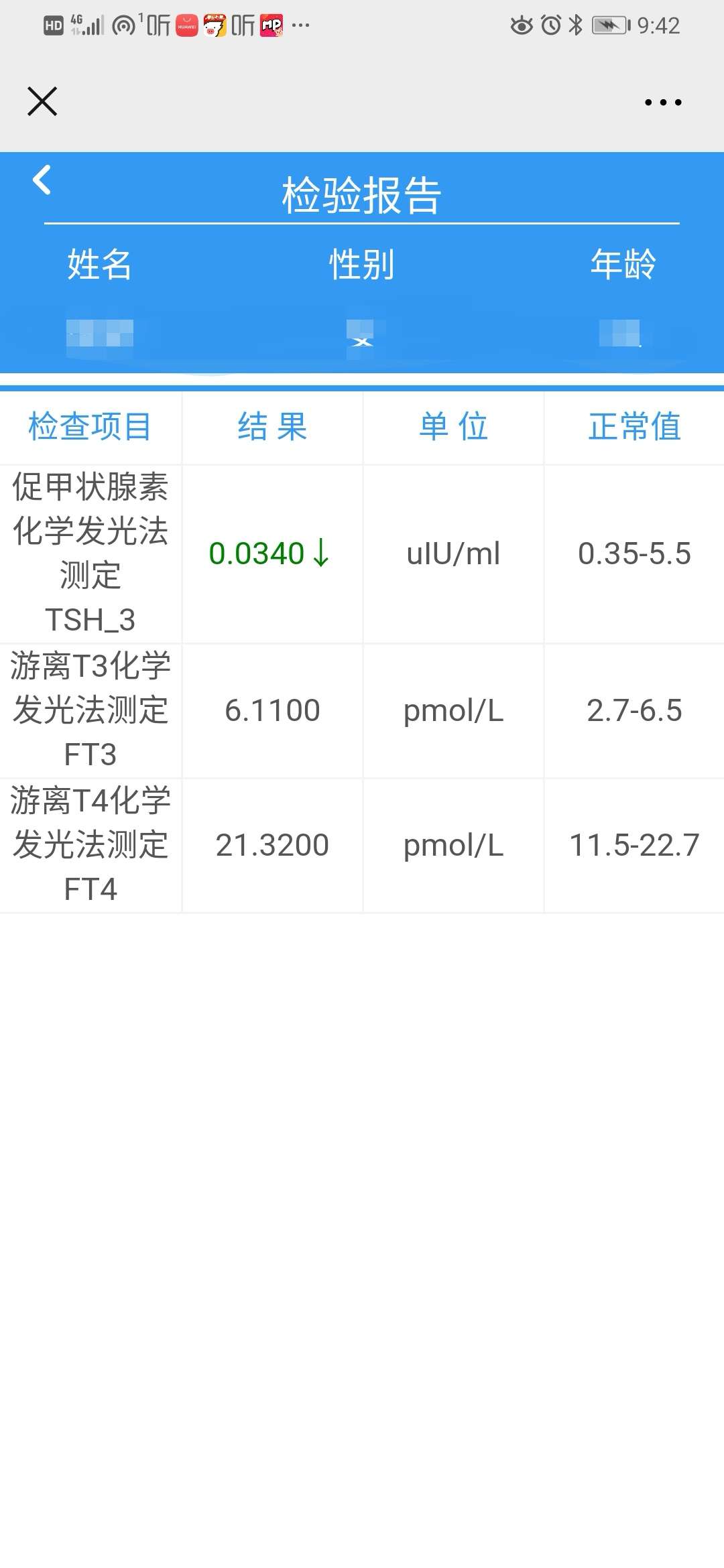724x1568 pixels.
Task: Toggle Bluetooth from the status bar
Action: [575, 25]
